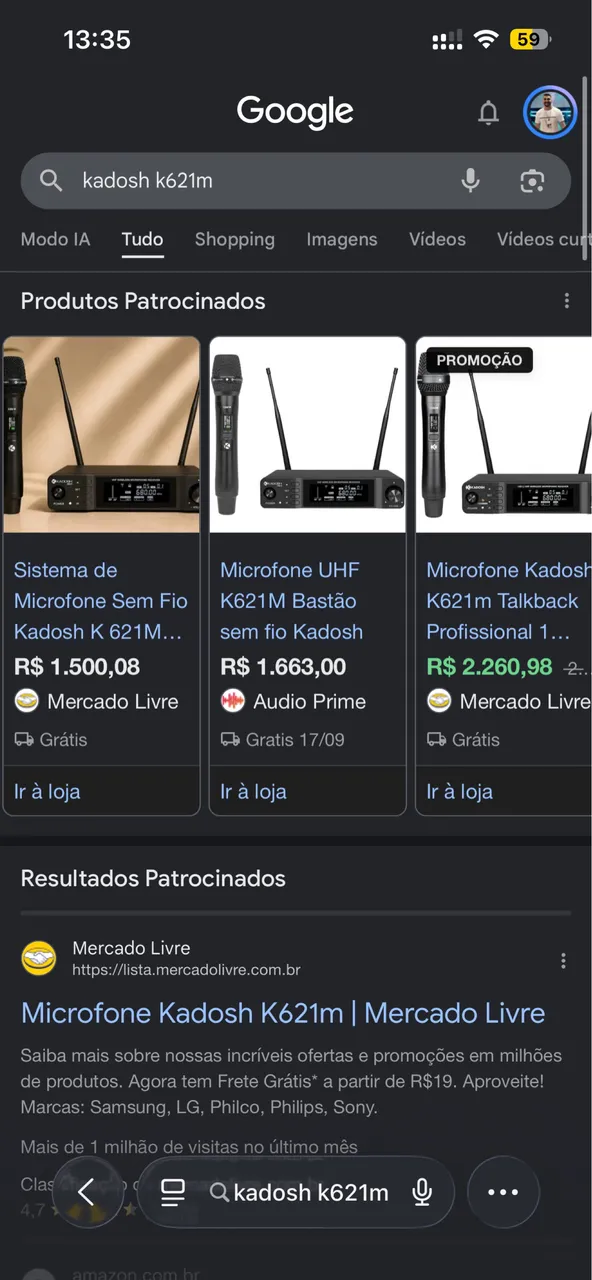
Task: Open the options menu beside the Mercado Livre result
Action: point(564,961)
